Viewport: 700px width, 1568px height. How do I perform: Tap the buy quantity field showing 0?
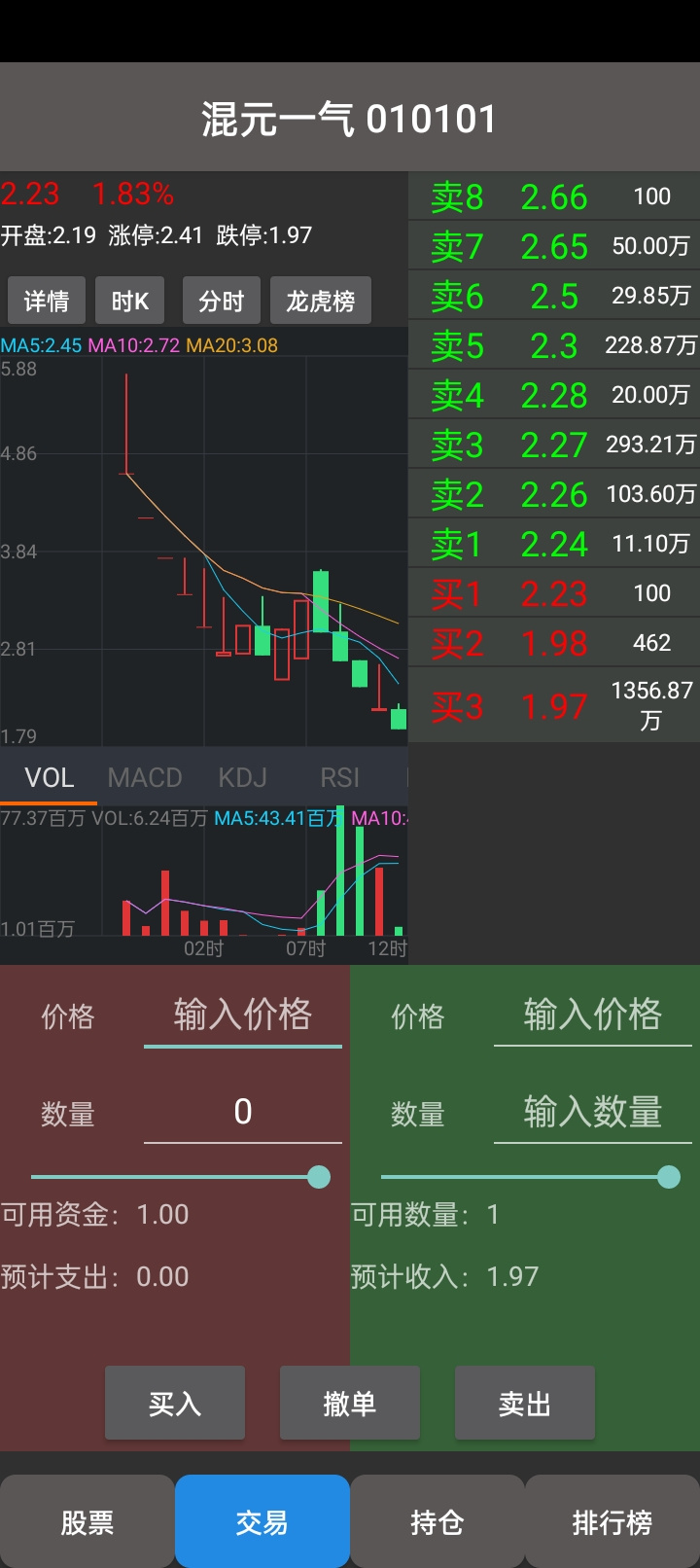click(x=243, y=1112)
